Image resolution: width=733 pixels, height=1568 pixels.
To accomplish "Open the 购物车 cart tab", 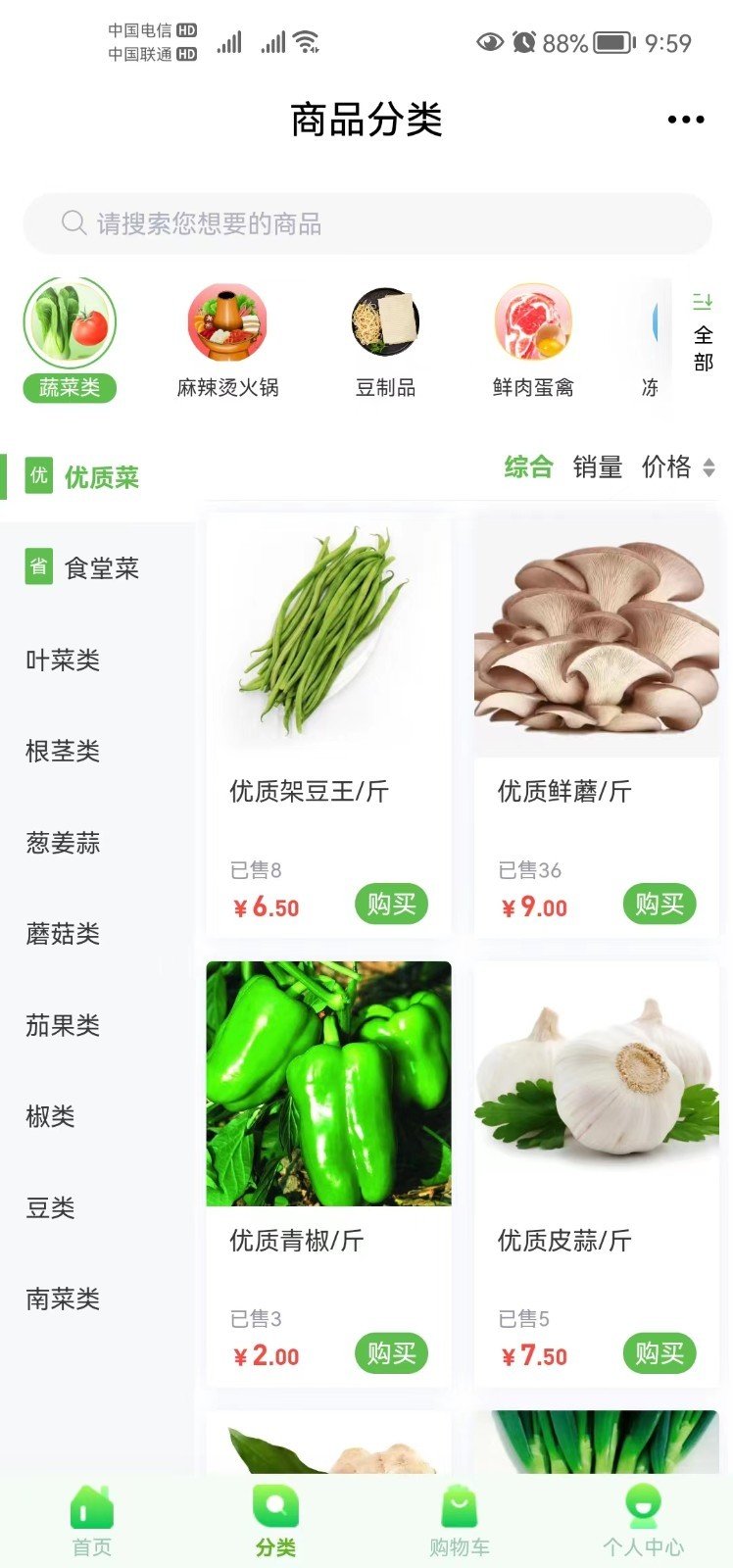I will pyautogui.click(x=459, y=1521).
